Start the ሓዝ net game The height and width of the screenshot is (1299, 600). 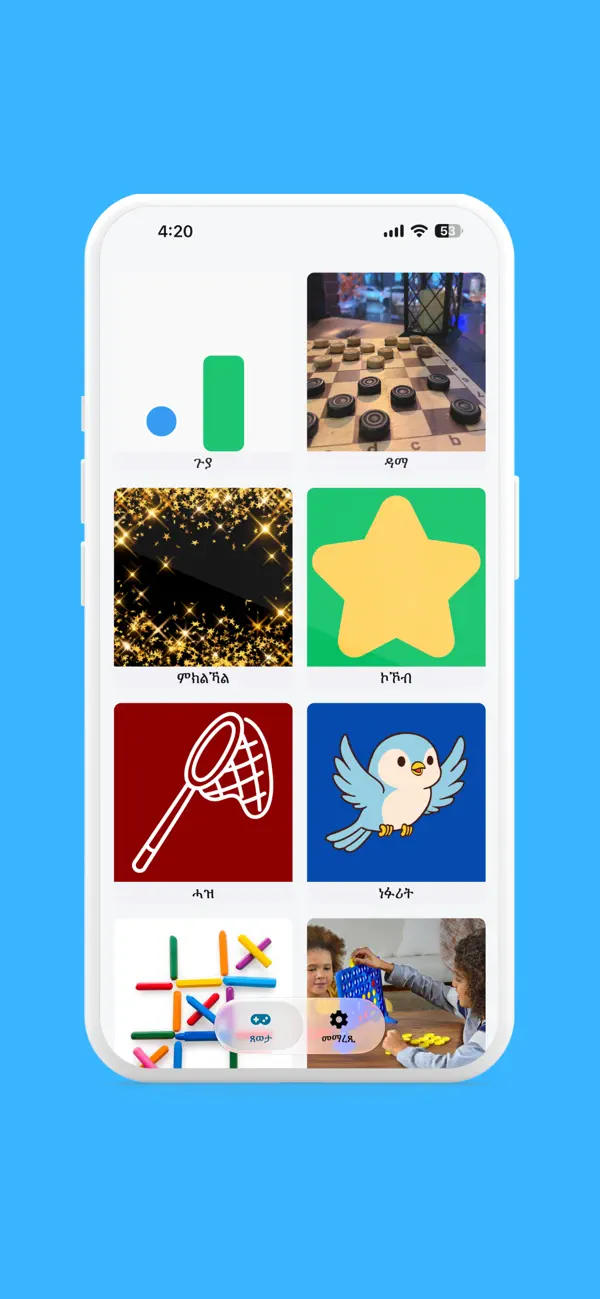point(203,802)
